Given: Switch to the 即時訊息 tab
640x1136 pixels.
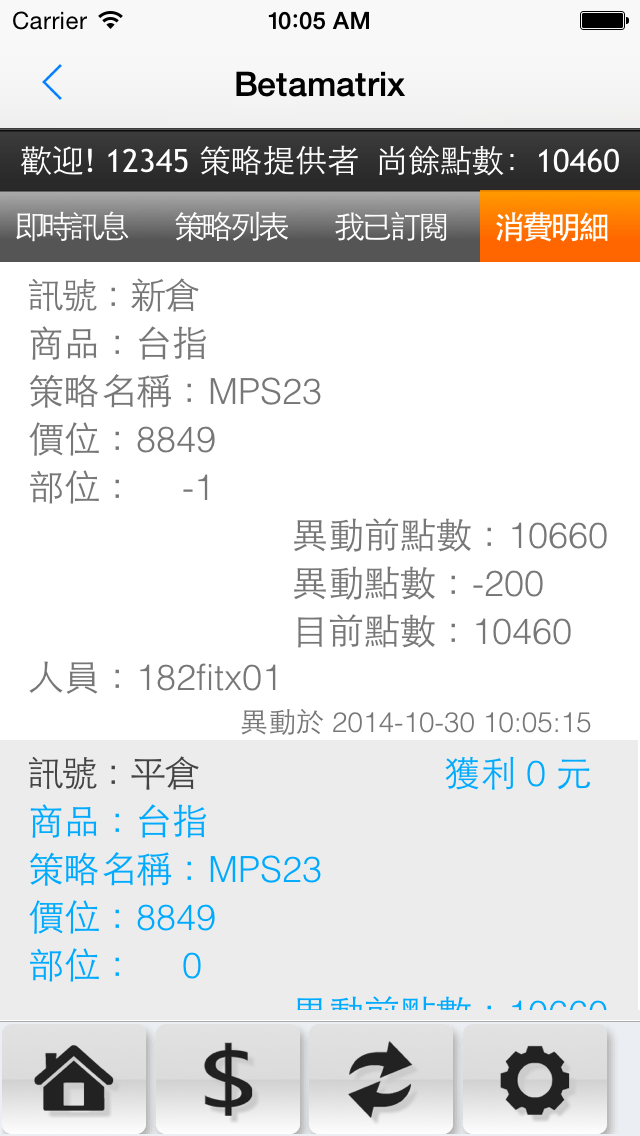Looking at the screenshot, I should click(72, 227).
